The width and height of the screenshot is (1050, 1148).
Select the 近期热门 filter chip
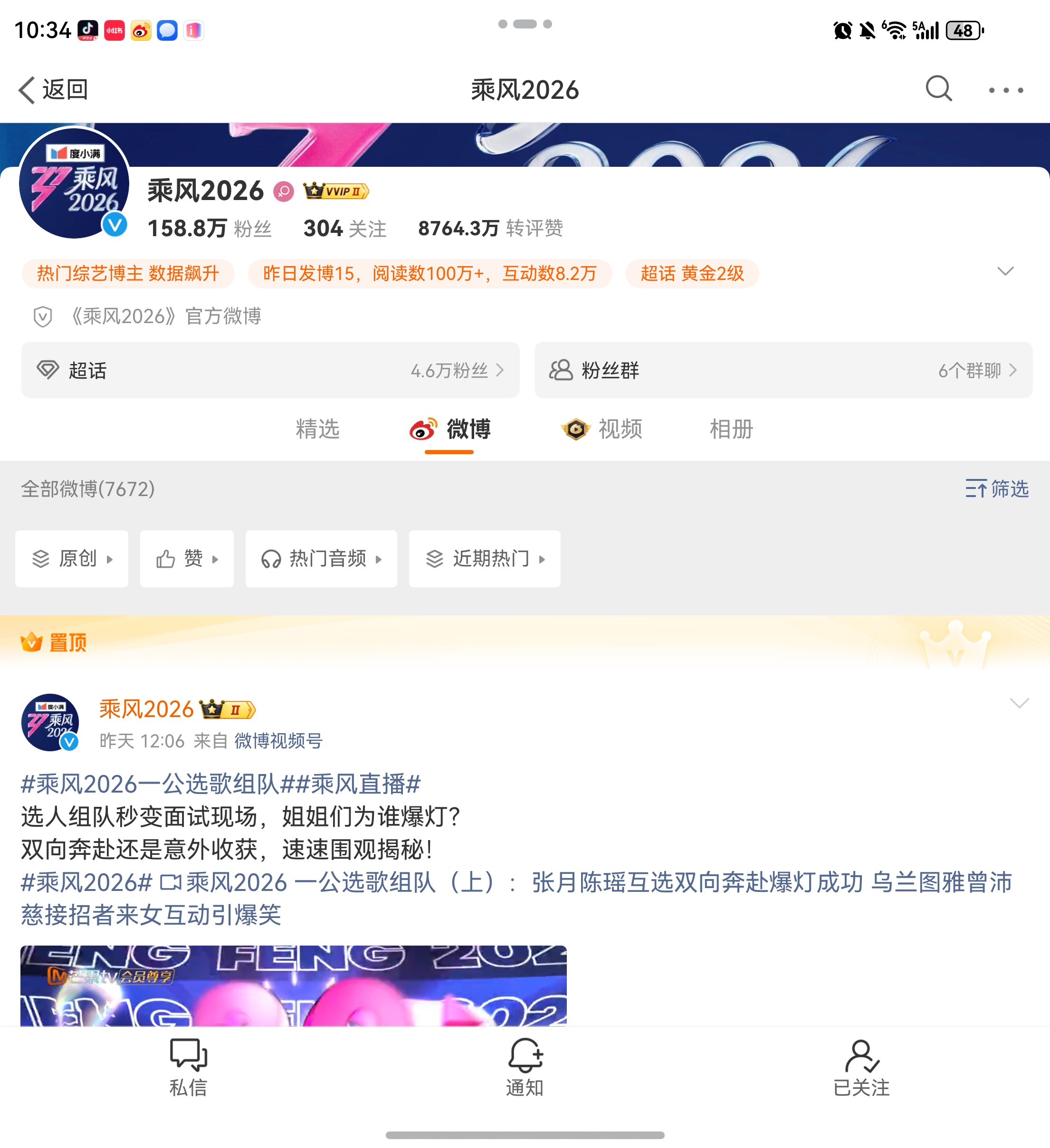click(485, 559)
